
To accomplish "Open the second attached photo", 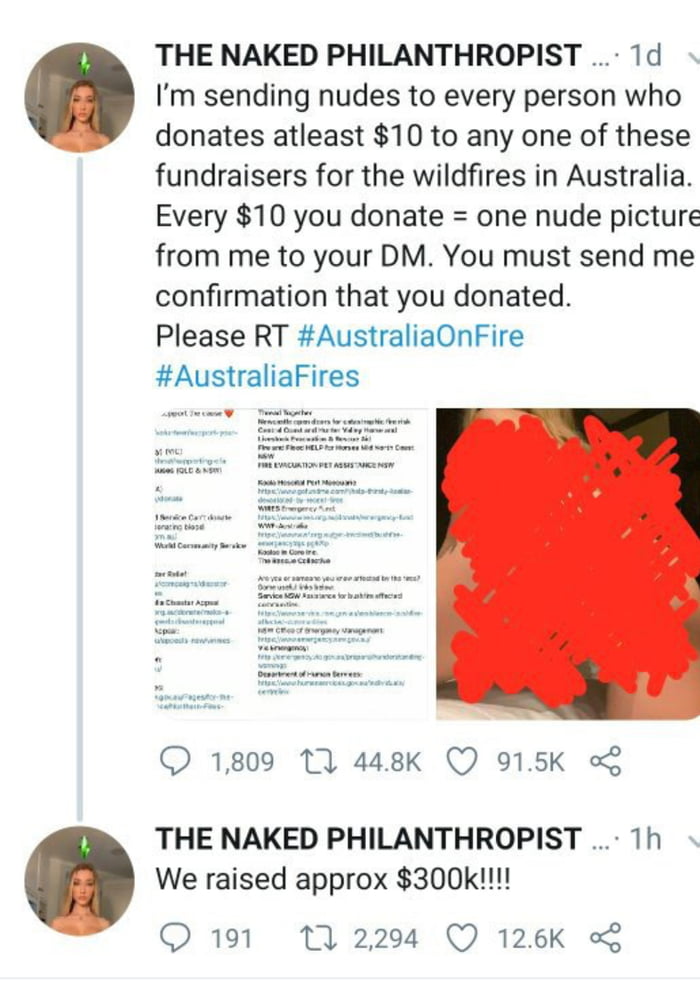I will coord(567,563).
